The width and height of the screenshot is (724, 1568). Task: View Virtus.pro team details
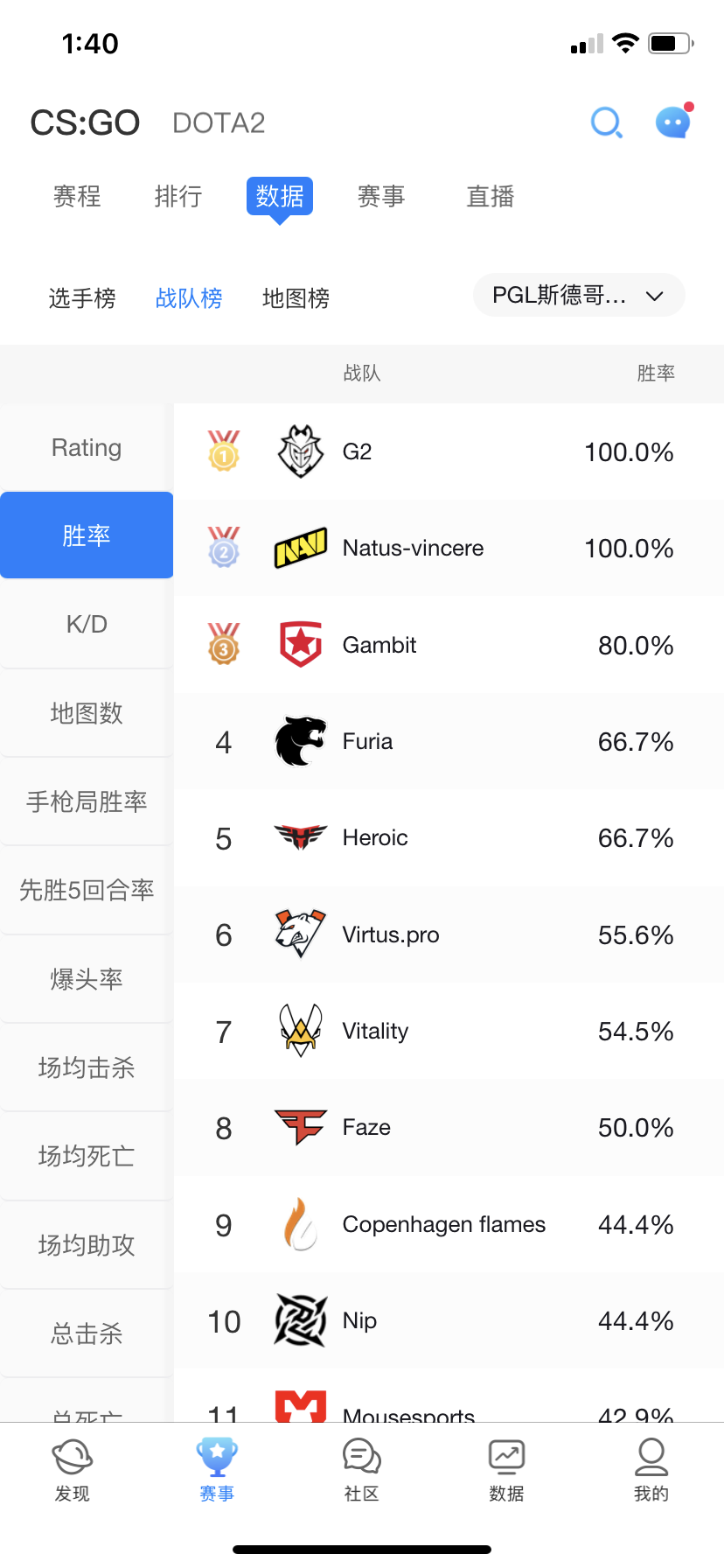(x=448, y=934)
